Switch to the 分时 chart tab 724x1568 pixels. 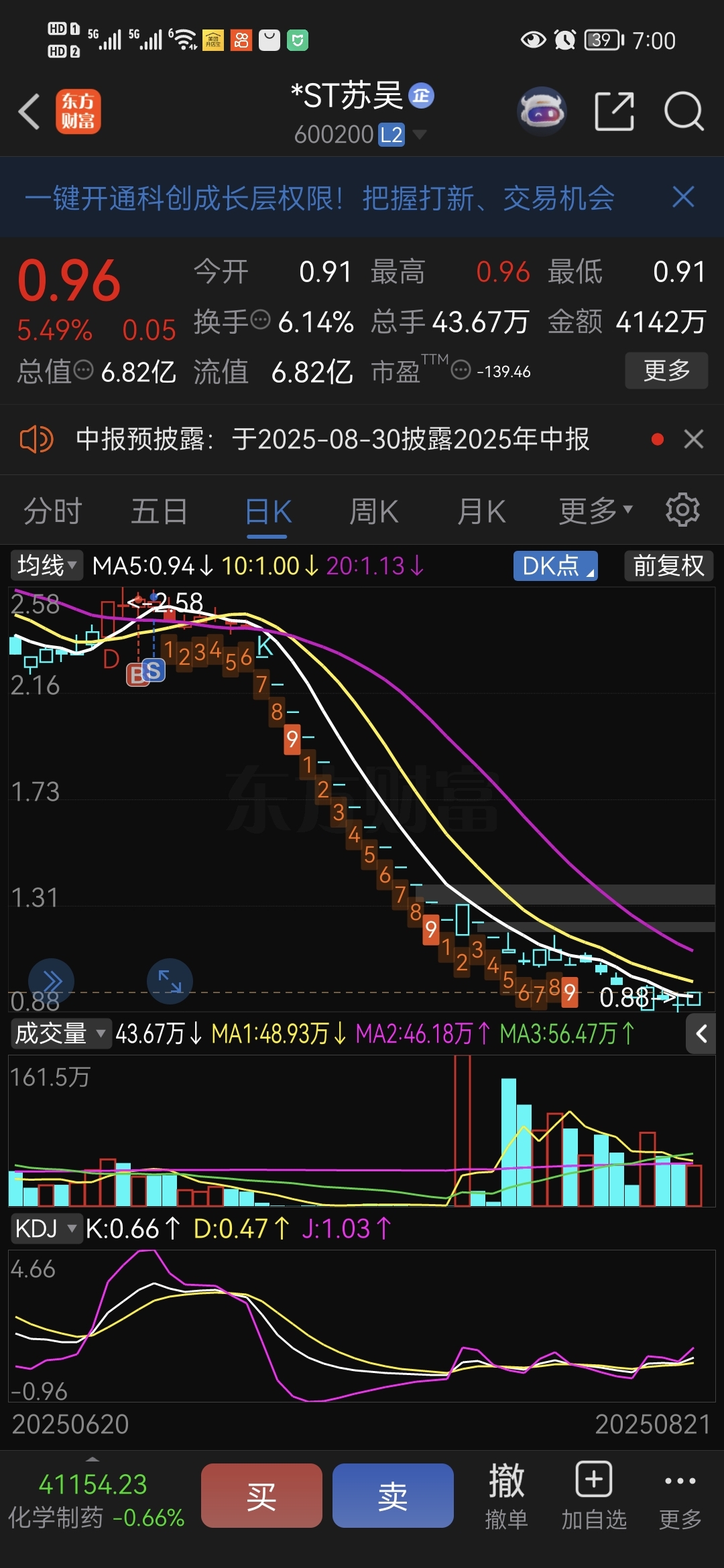[52, 512]
